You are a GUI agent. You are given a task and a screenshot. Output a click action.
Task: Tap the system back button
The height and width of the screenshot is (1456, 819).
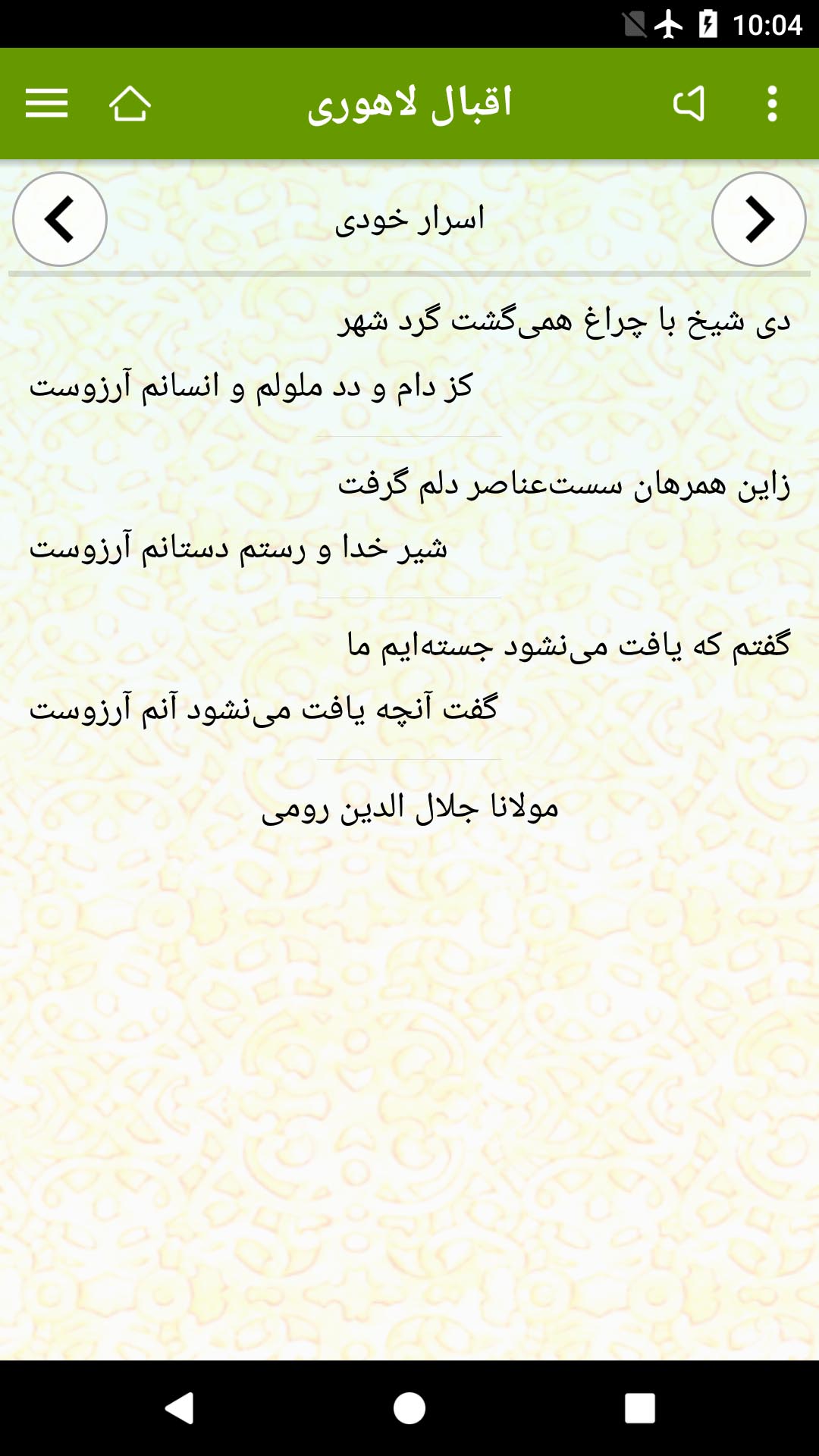[x=180, y=1408]
